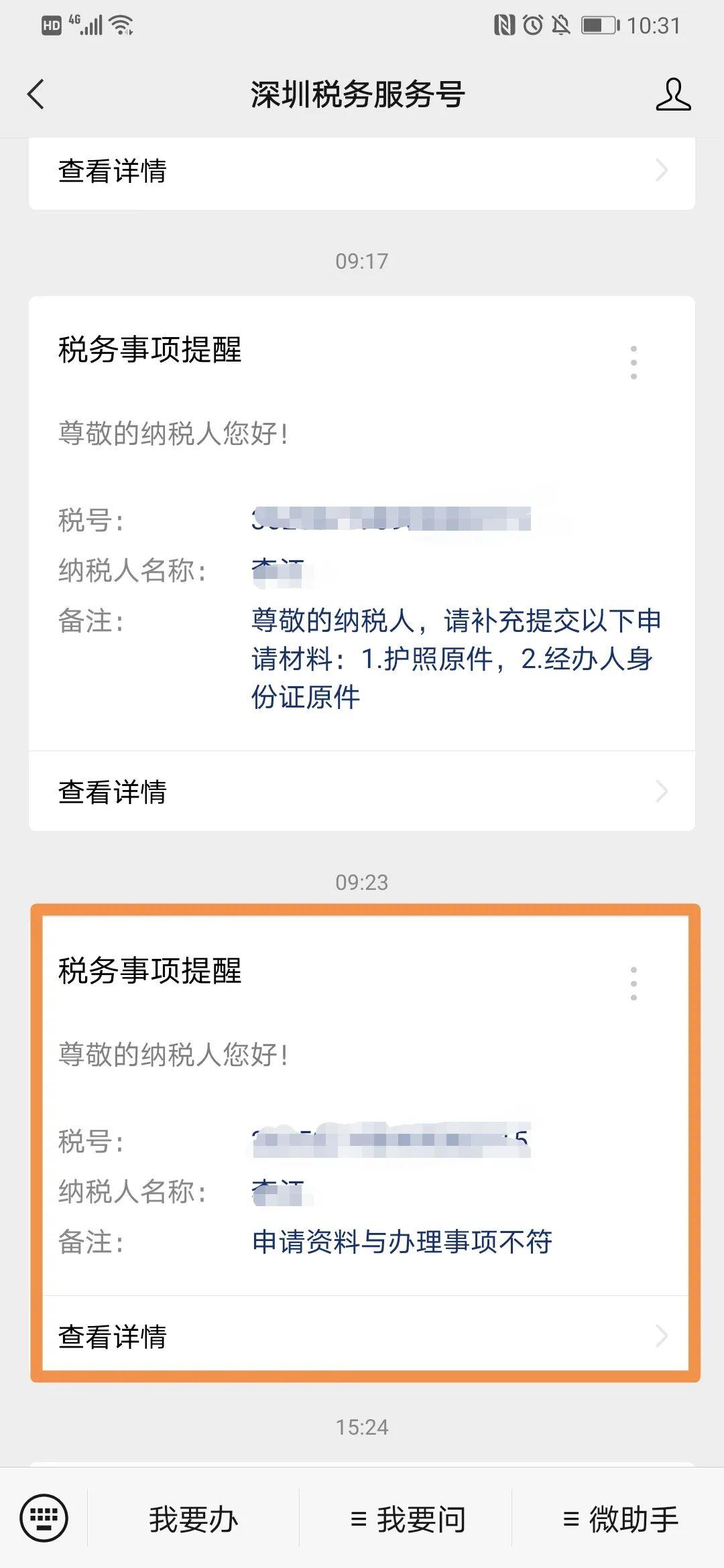
Task: Tap the 我要办 menu button
Action: [194, 1519]
